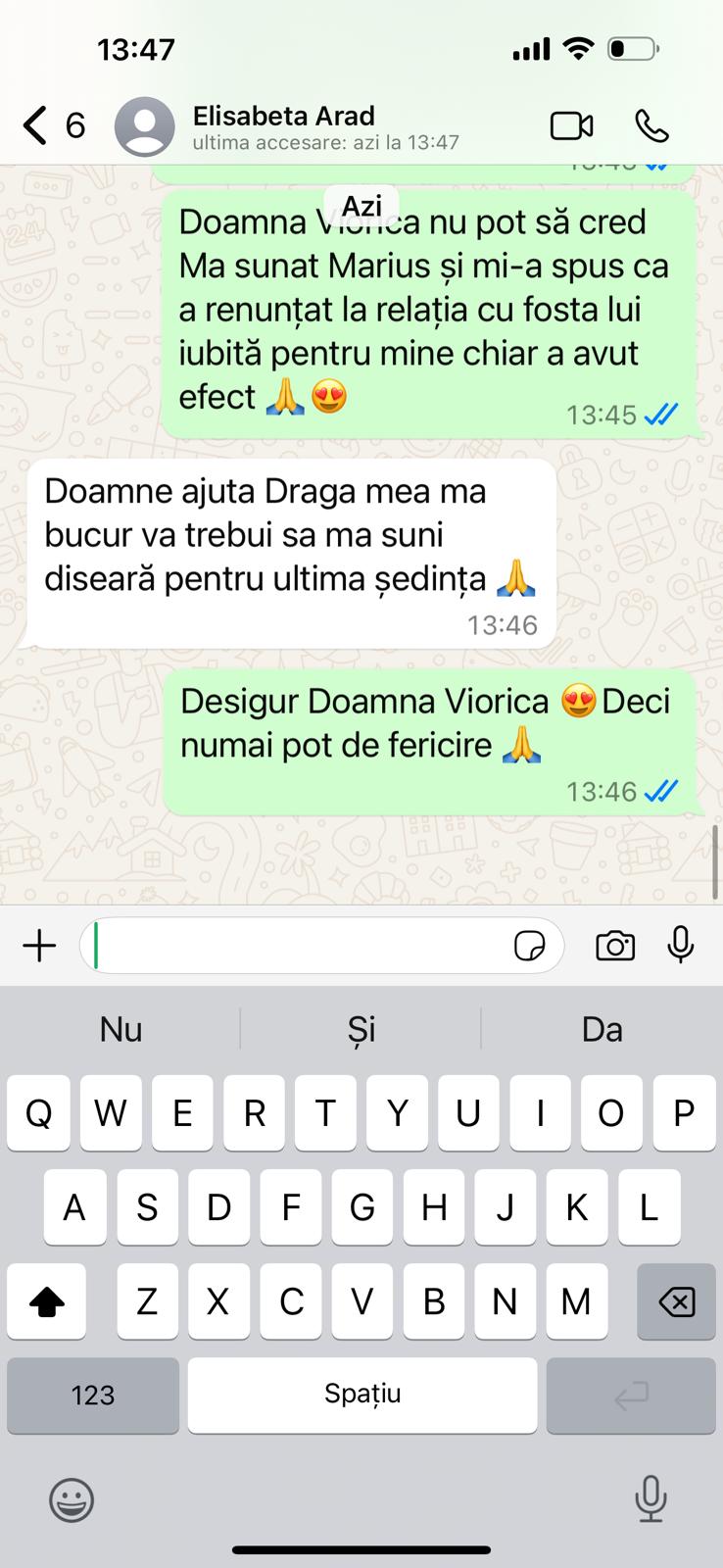Toggle the shift key
The width and height of the screenshot is (723, 1568).
pyautogui.click(x=47, y=1301)
